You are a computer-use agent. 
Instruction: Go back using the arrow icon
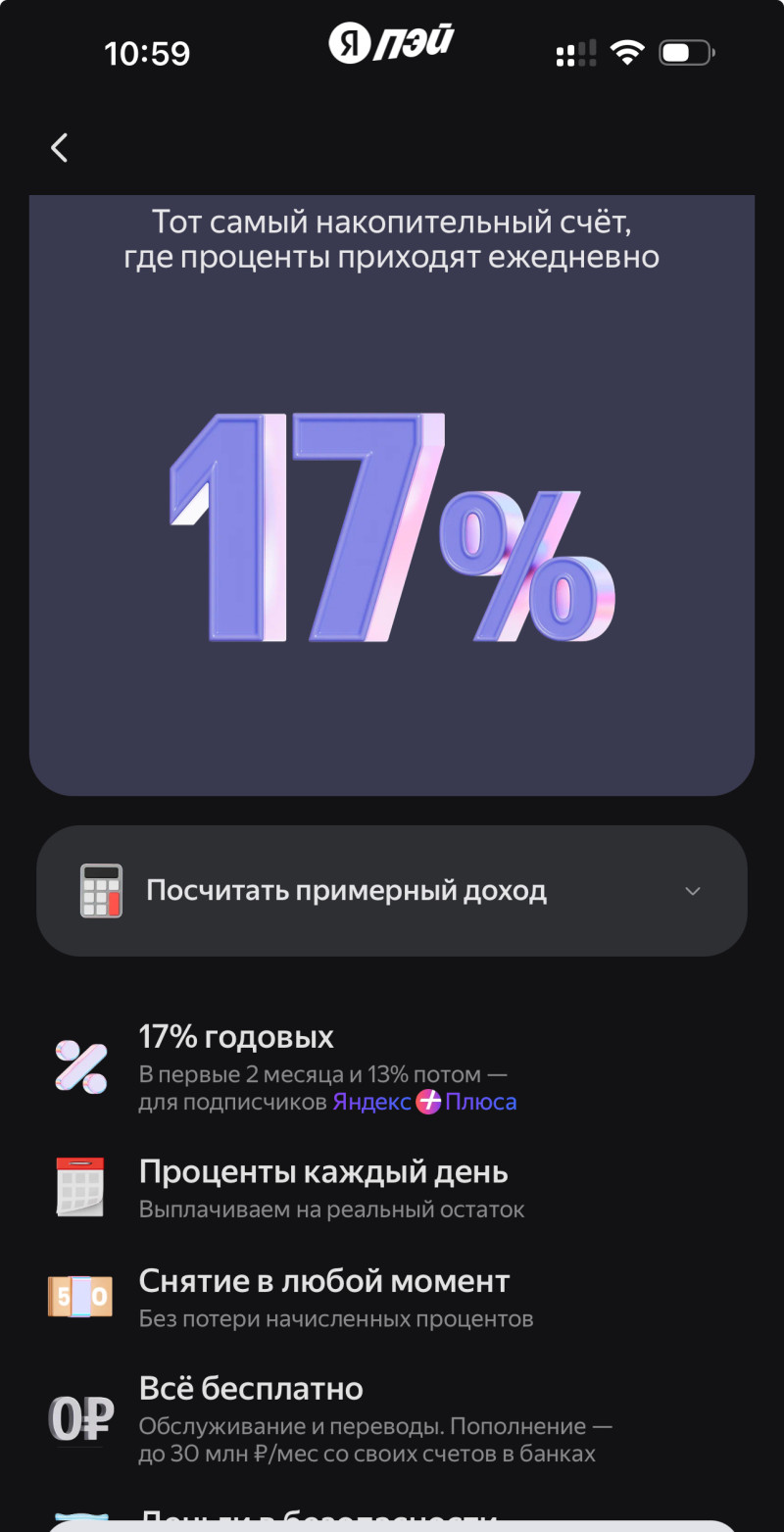coord(60,148)
